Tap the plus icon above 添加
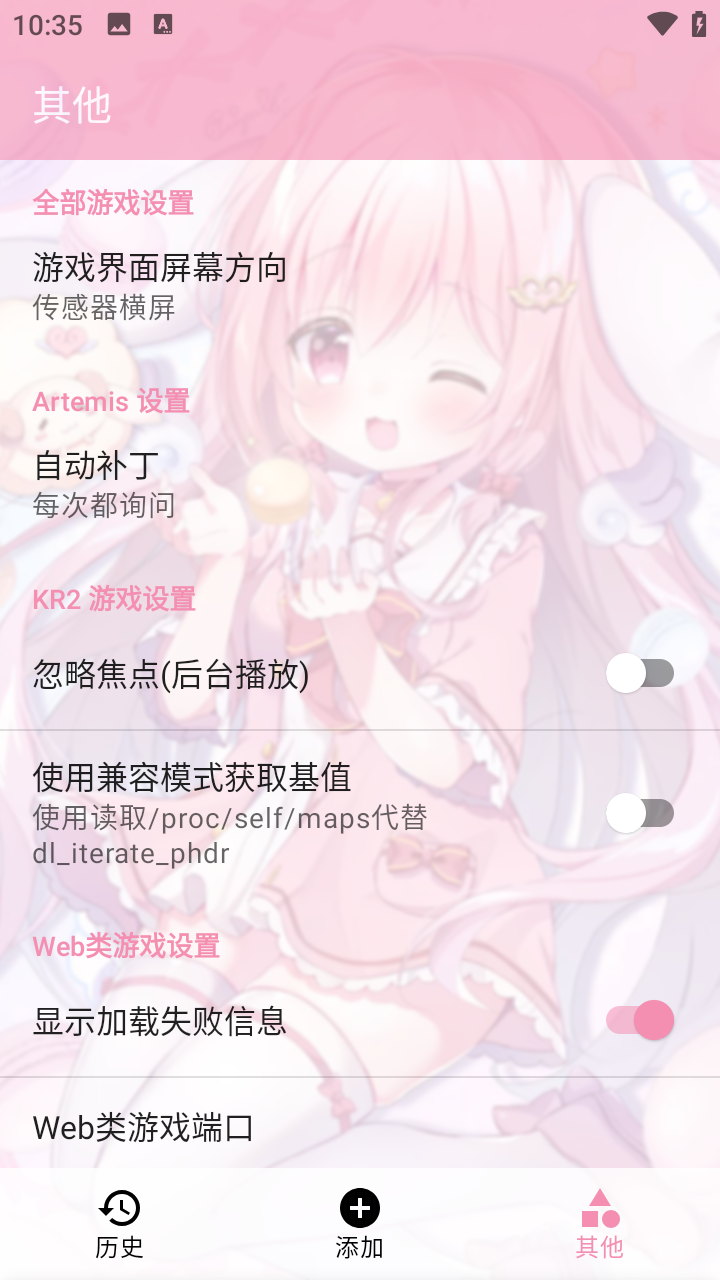Image resolution: width=720 pixels, height=1280 pixels. 360,1208
